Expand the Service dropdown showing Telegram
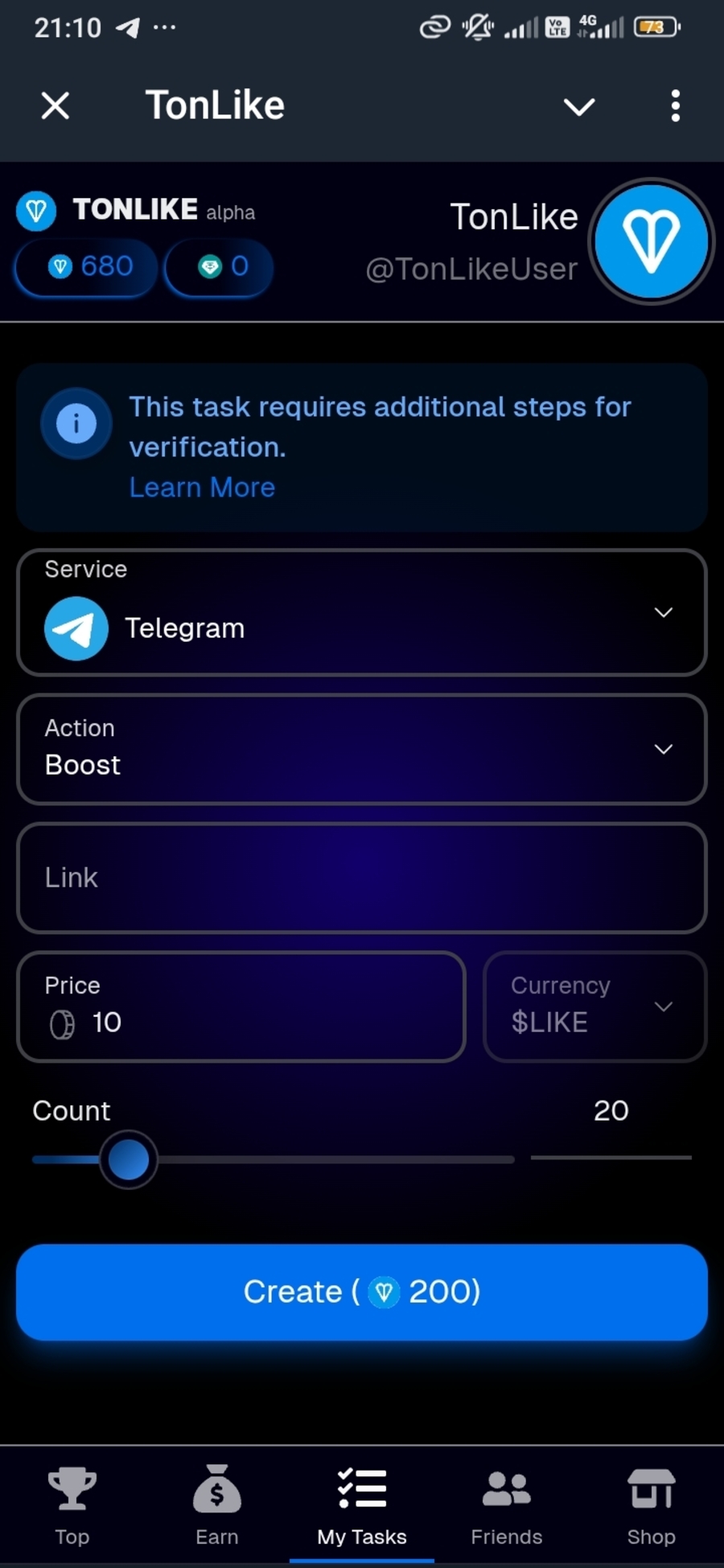This screenshot has height=1568, width=724. pos(362,613)
